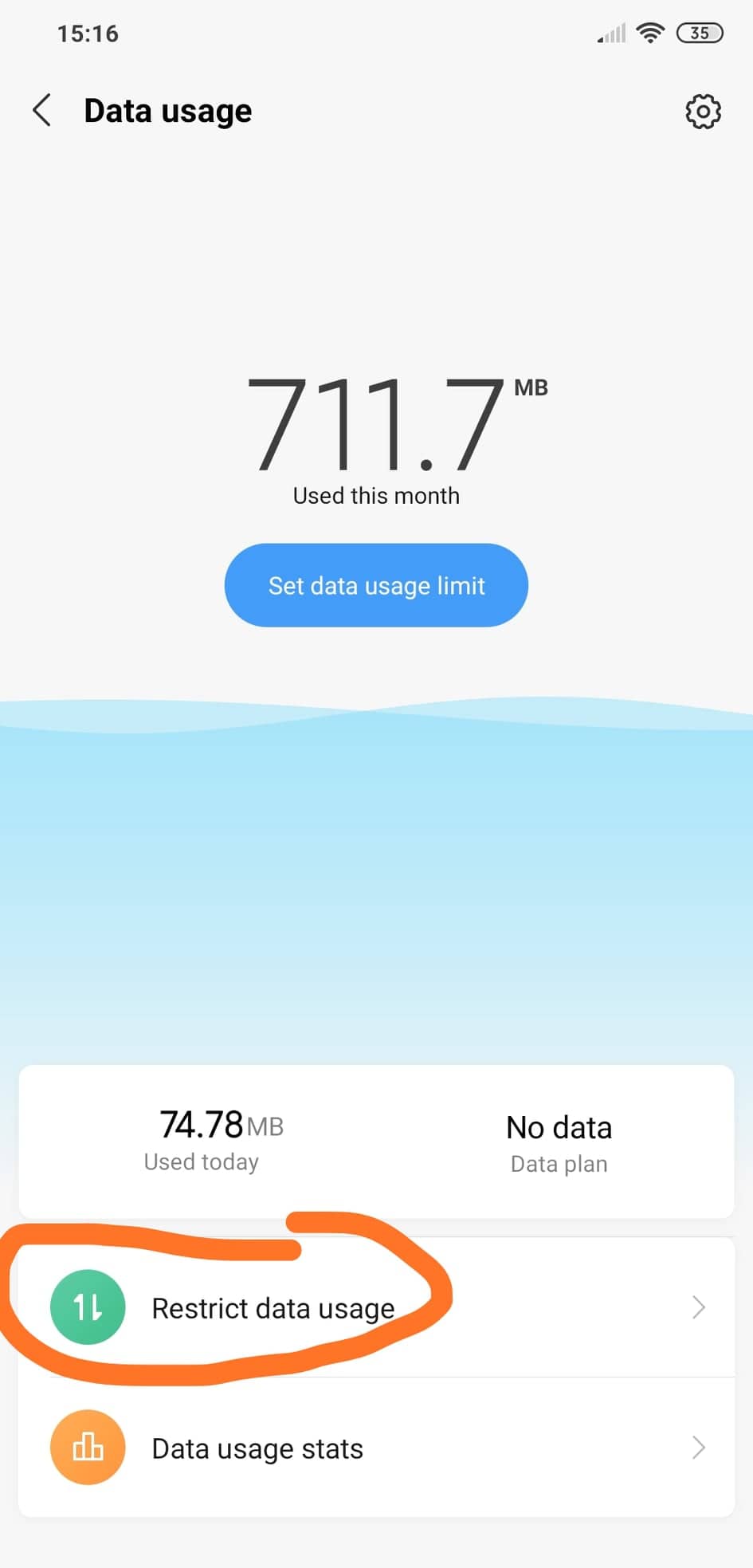
Task: Open the Data plan card
Action: (x=559, y=1143)
